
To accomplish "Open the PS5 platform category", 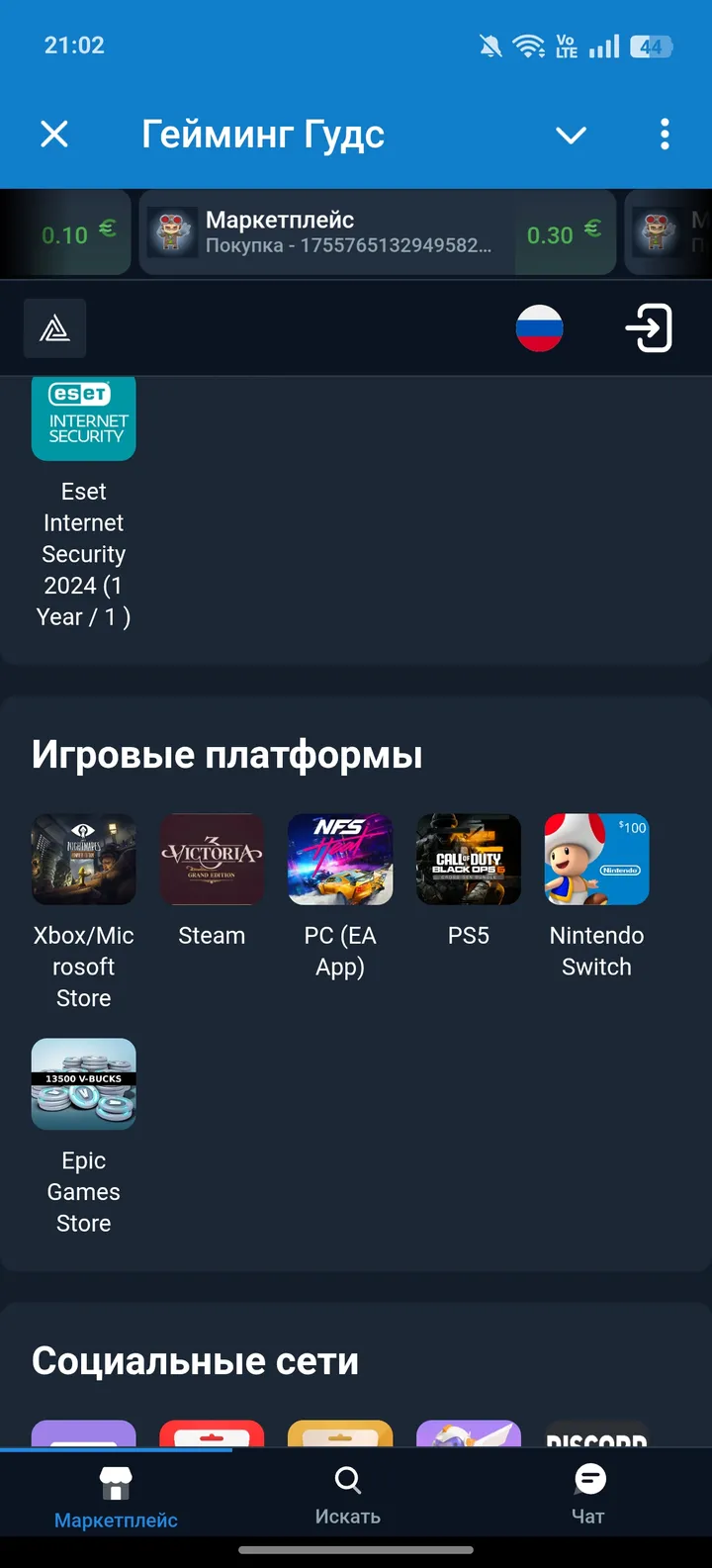I will (x=468, y=859).
